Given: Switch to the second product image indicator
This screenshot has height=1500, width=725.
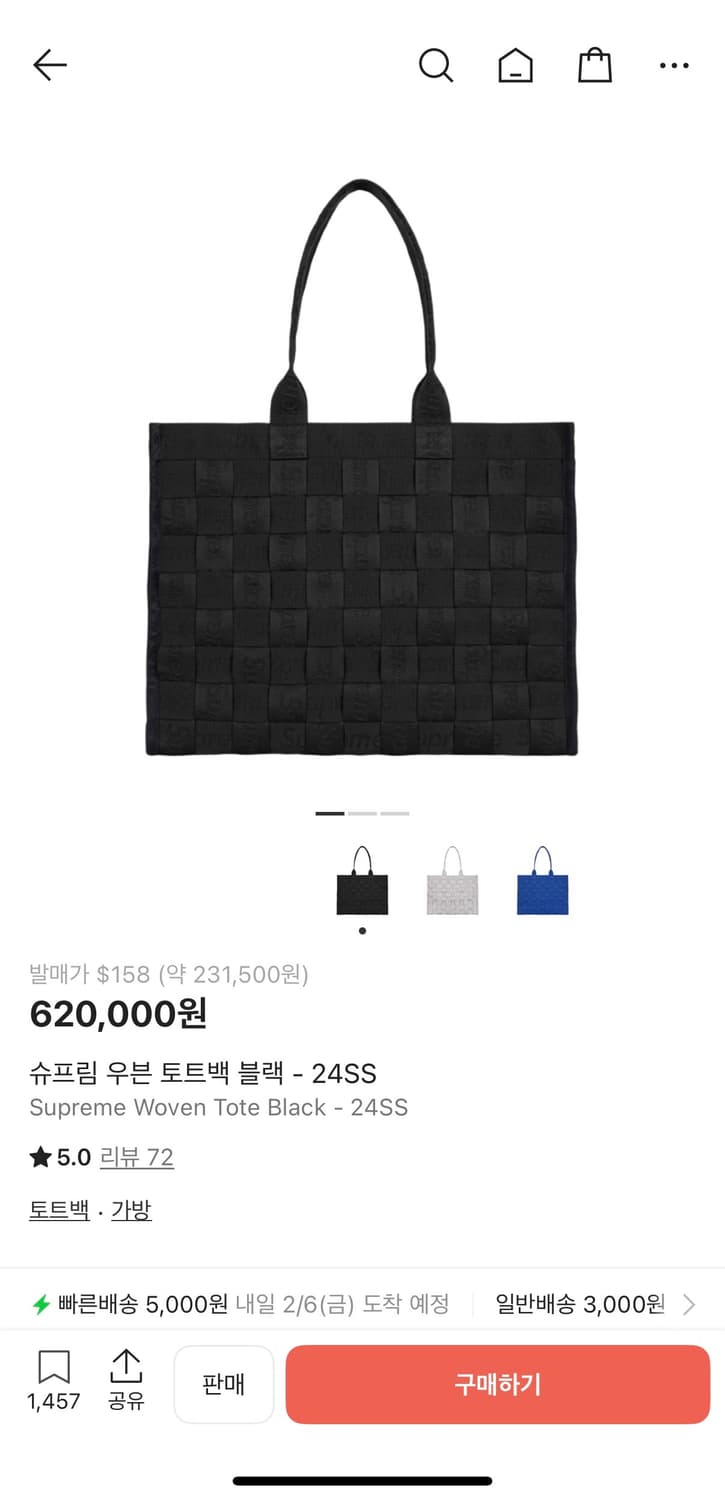Looking at the screenshot, I should click(x=363, y=814).
